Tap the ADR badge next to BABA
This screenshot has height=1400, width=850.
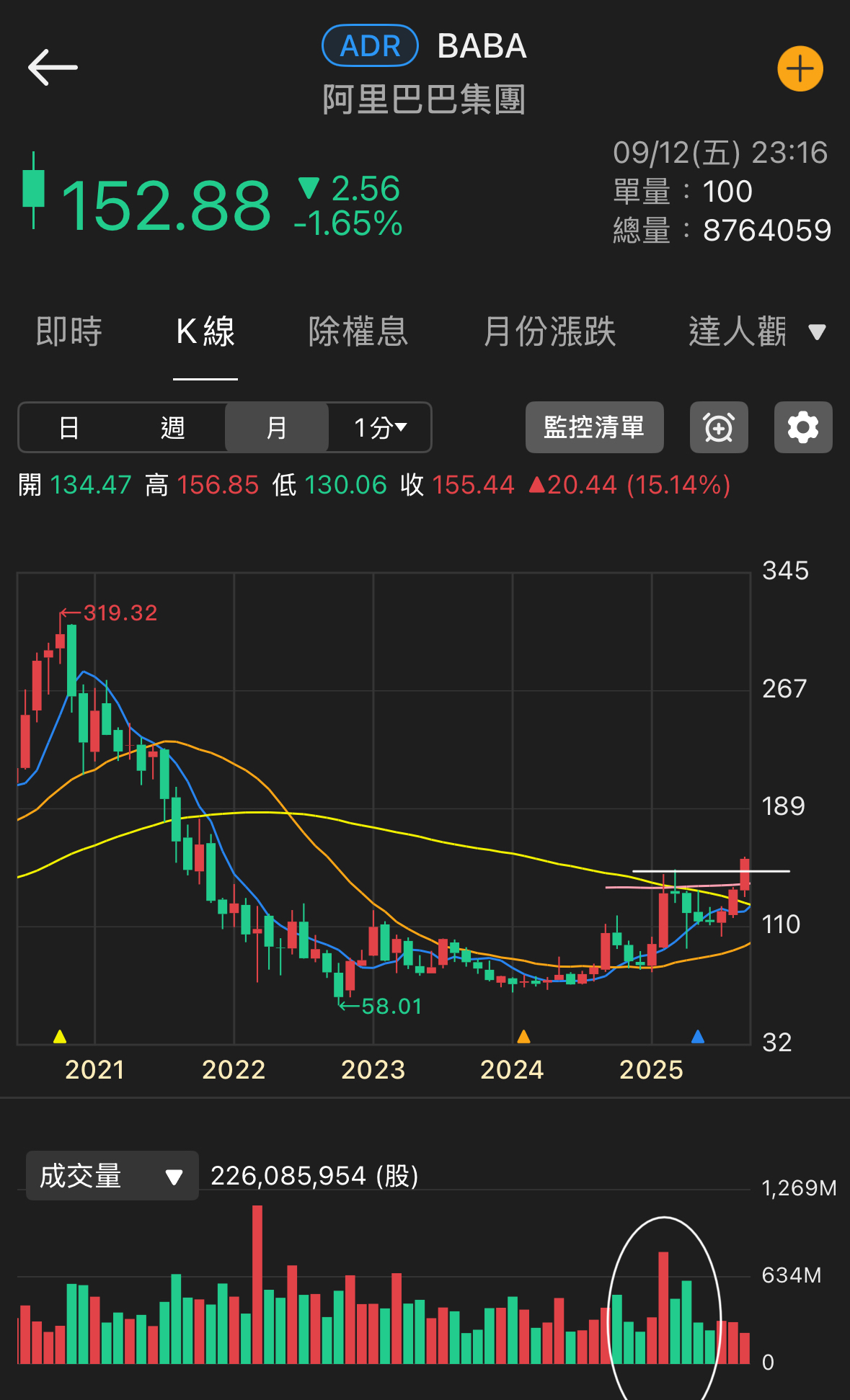[x=370, y=46]
